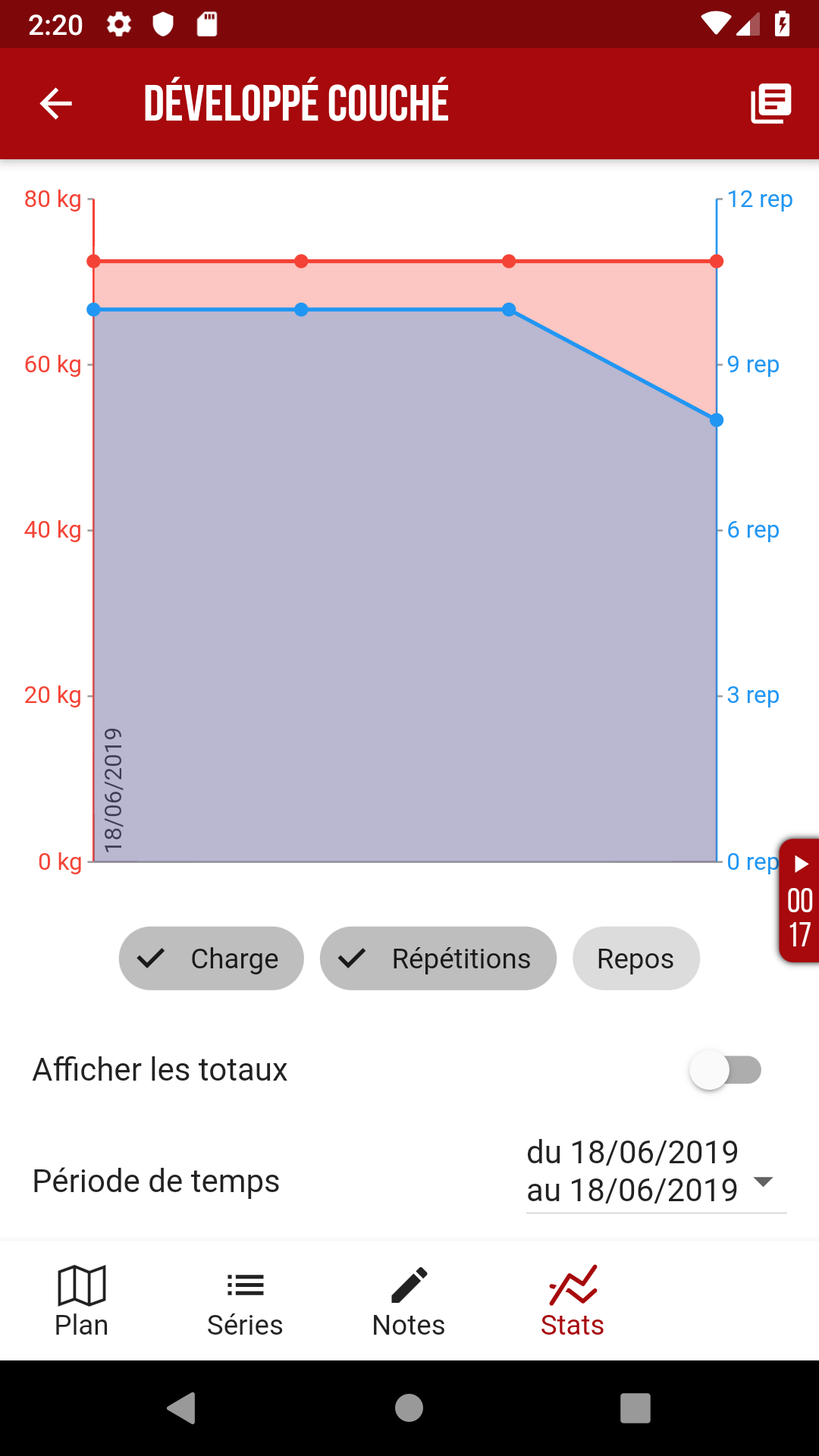The width and height of the screenshot is (819, 1456).
Task: Go back using the arrow in the app bar
Action: click(x=56, y=103)
